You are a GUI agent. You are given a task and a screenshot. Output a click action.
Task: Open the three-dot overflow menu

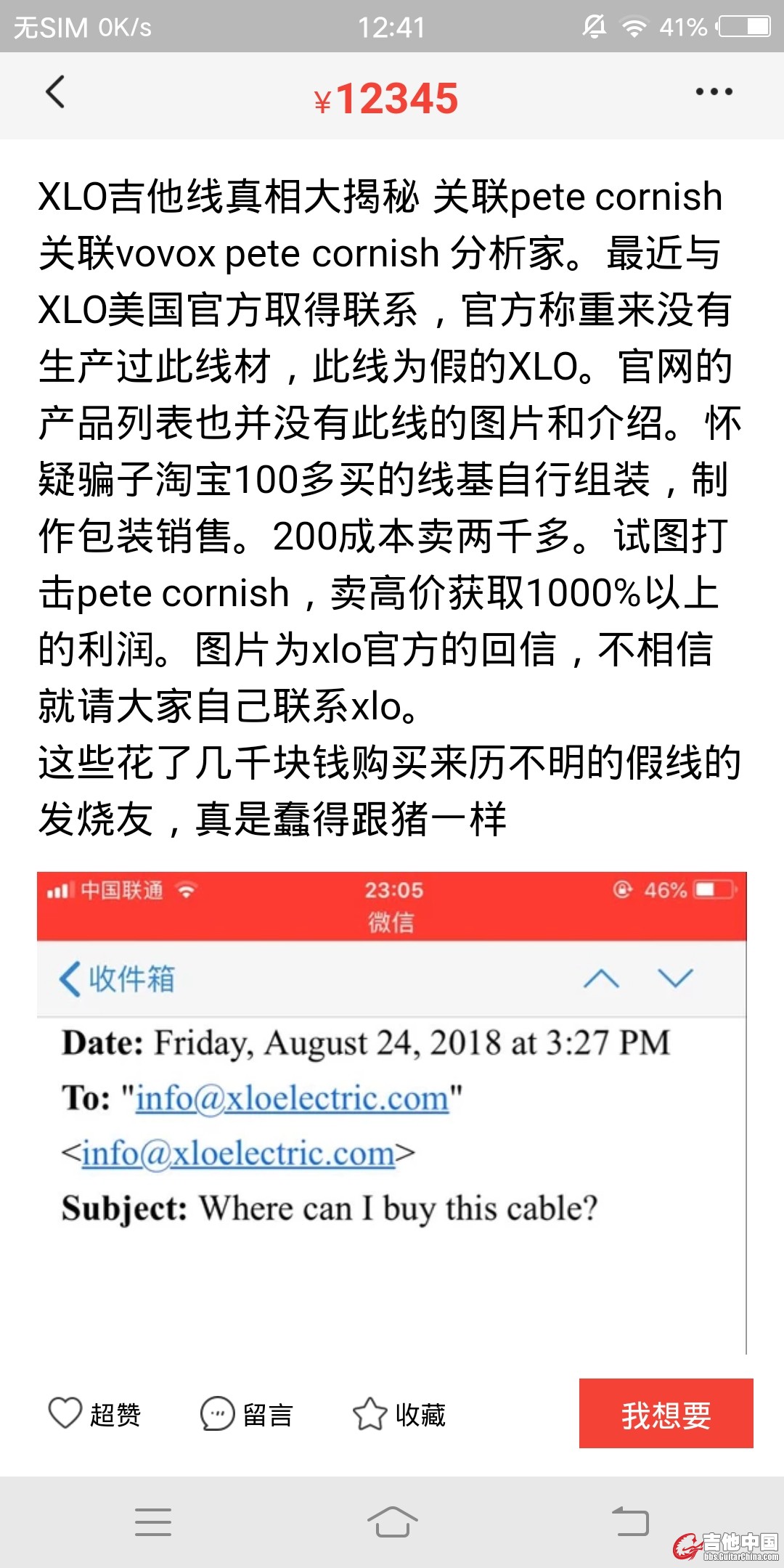[714, 92]
